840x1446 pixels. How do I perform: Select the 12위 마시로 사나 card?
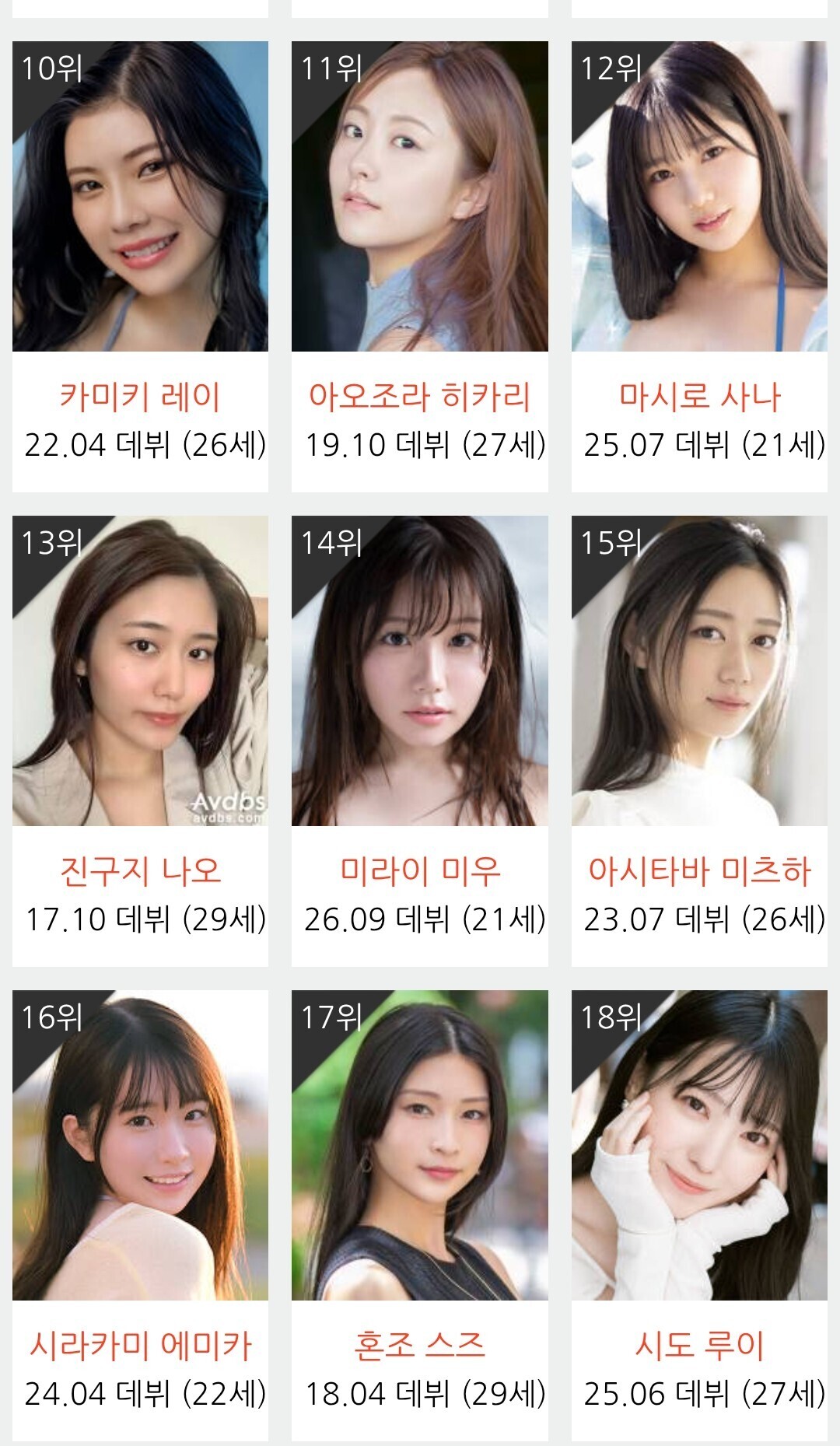coord(699,266)
